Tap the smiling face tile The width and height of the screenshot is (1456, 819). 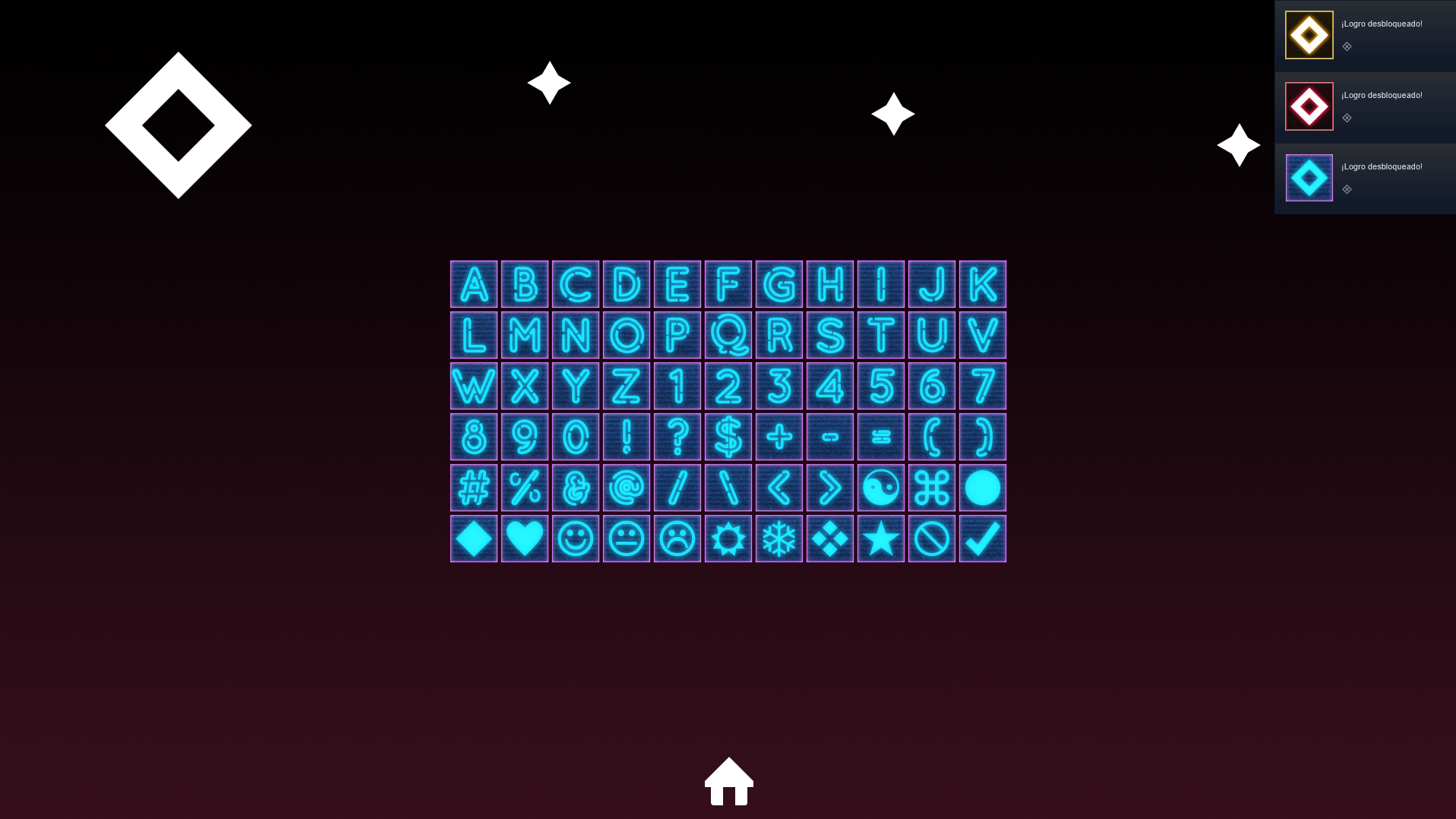[x=576, y=539]
